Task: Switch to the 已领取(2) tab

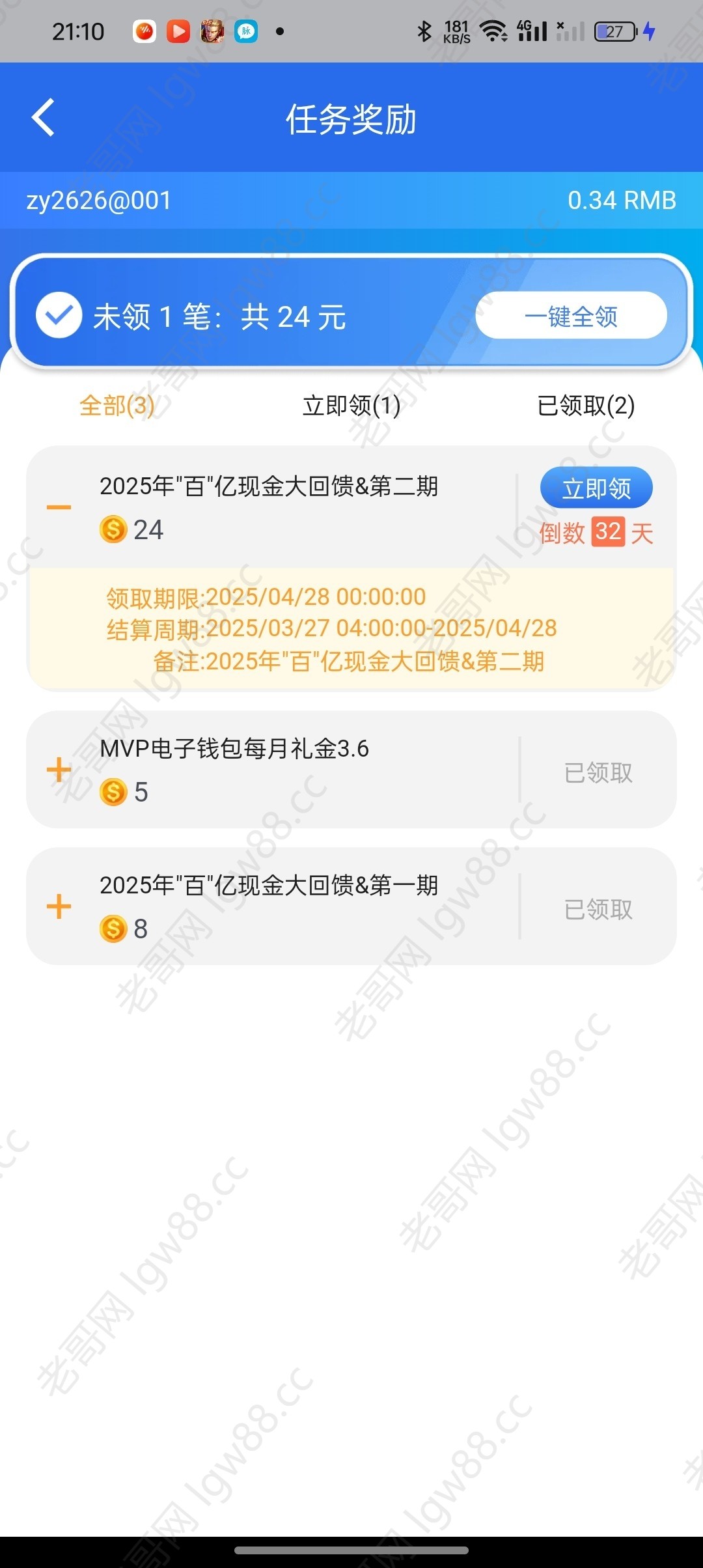Action: [586, 406]
